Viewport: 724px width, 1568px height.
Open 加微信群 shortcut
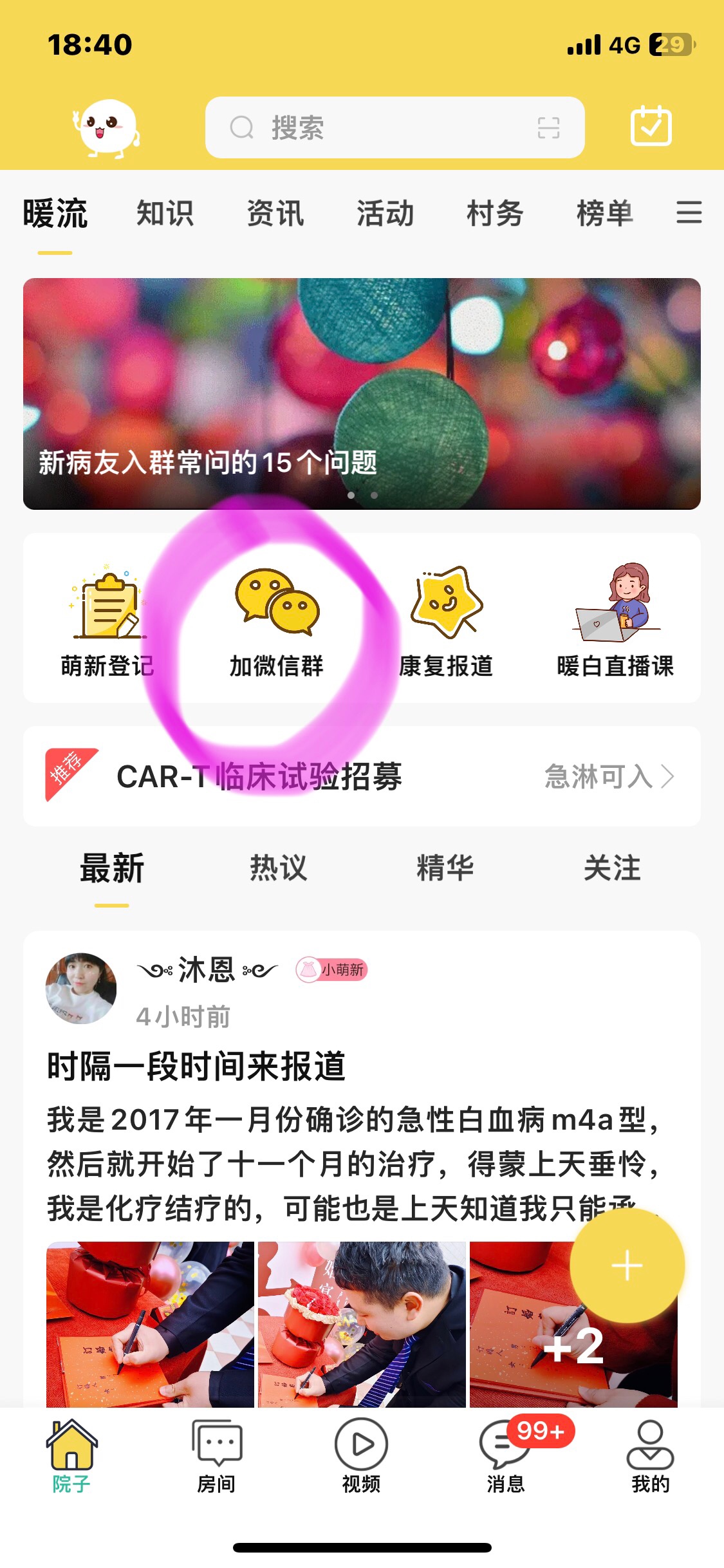[x=277, y=619]
